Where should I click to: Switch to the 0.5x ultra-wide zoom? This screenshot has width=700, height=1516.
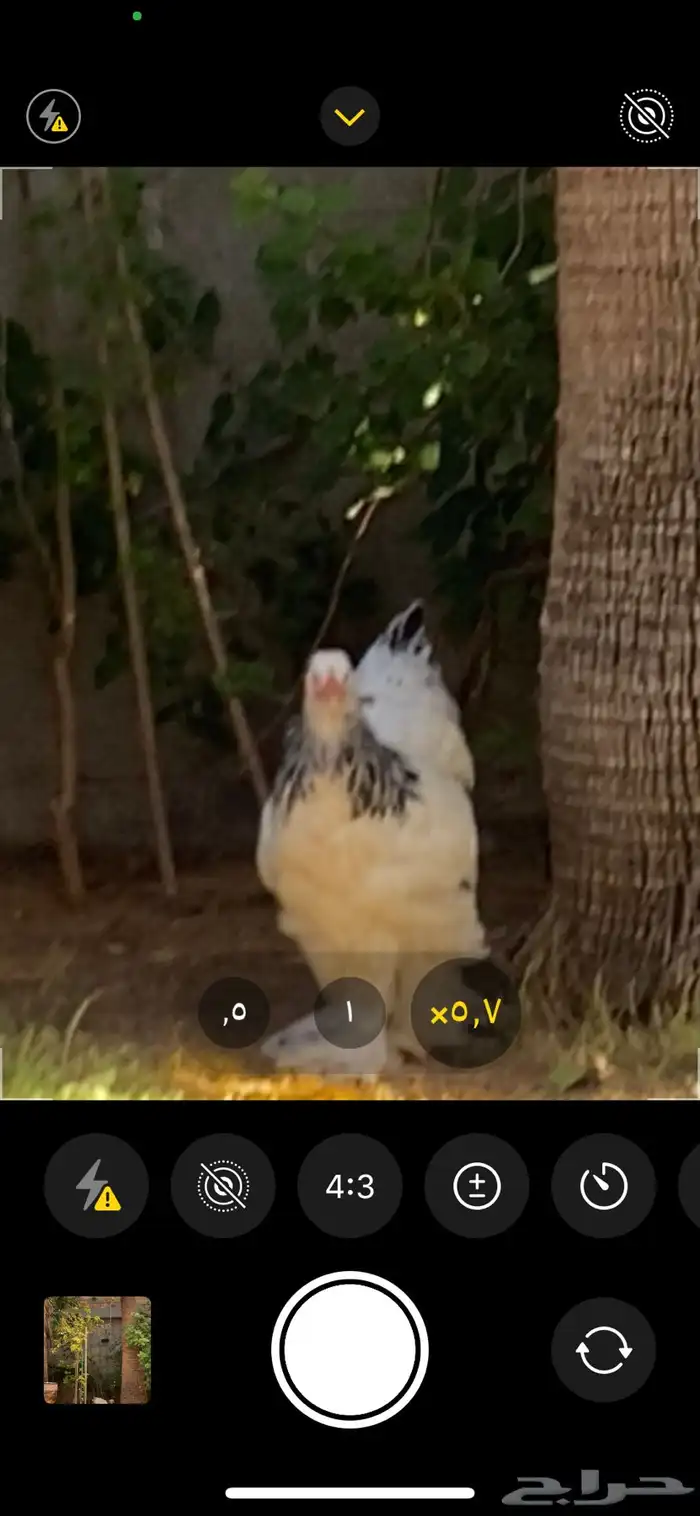tap(234, 1012)
